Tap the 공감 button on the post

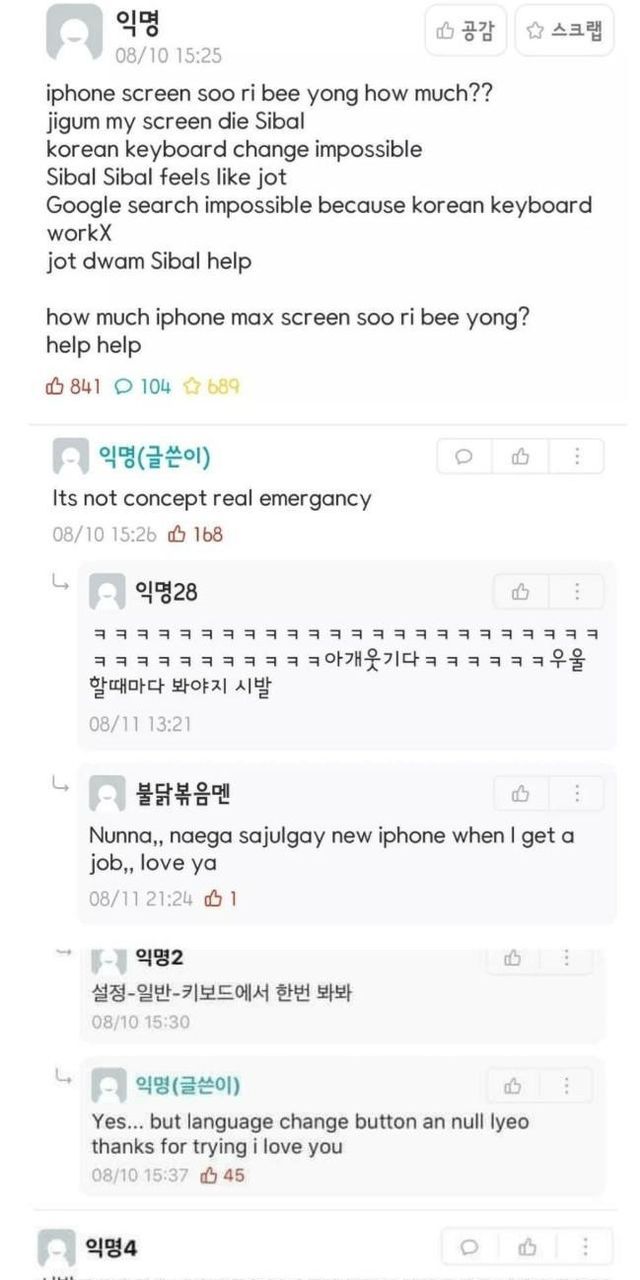pos(467,31)
